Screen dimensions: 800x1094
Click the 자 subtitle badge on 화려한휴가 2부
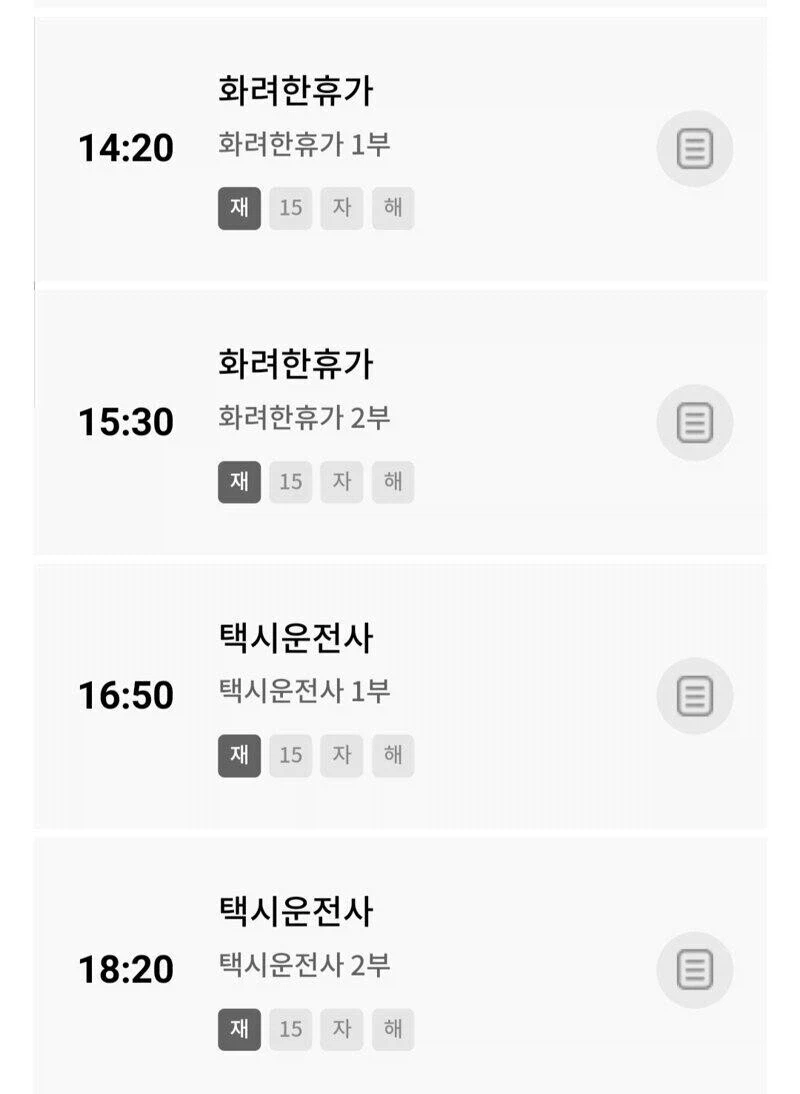(x=341, y=482)
